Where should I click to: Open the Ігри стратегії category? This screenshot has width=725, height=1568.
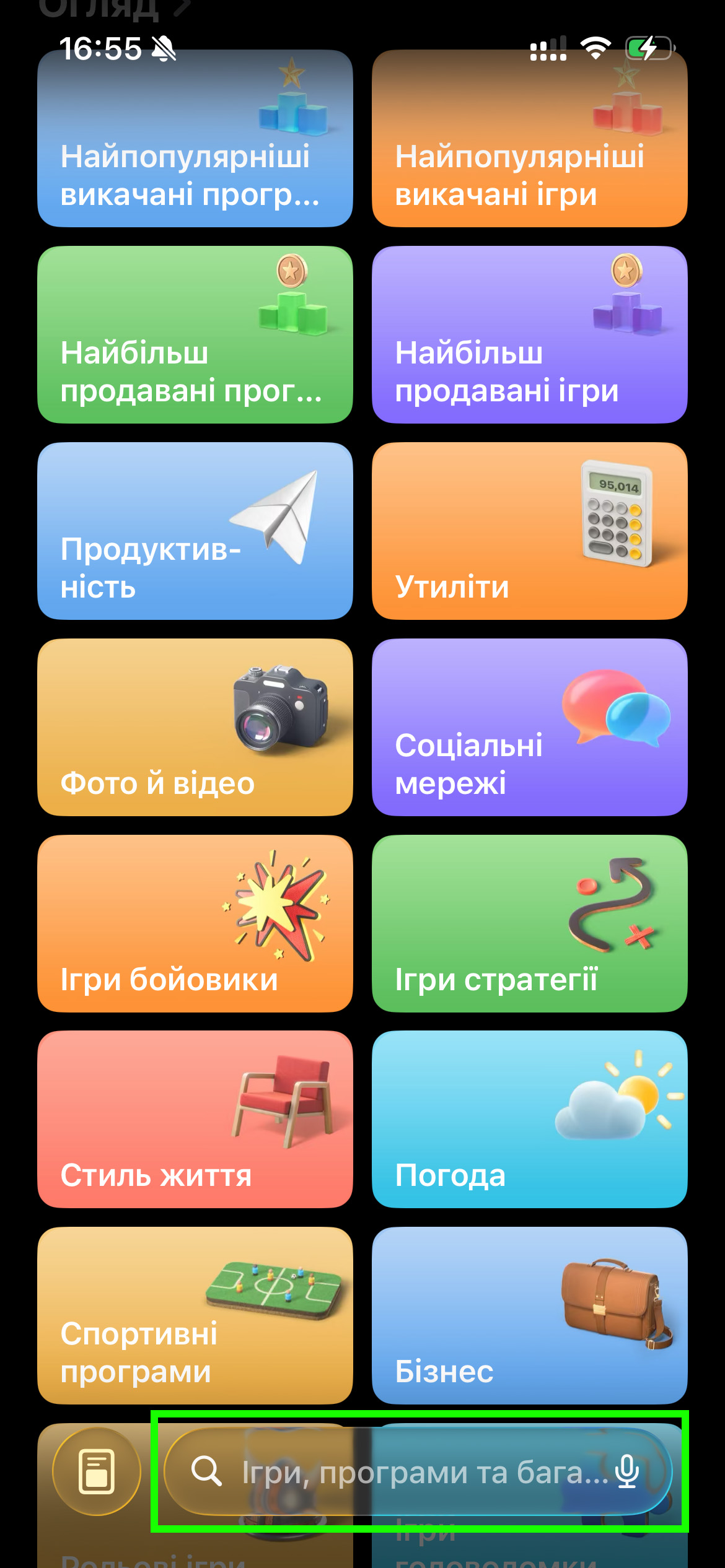point(530,923)
